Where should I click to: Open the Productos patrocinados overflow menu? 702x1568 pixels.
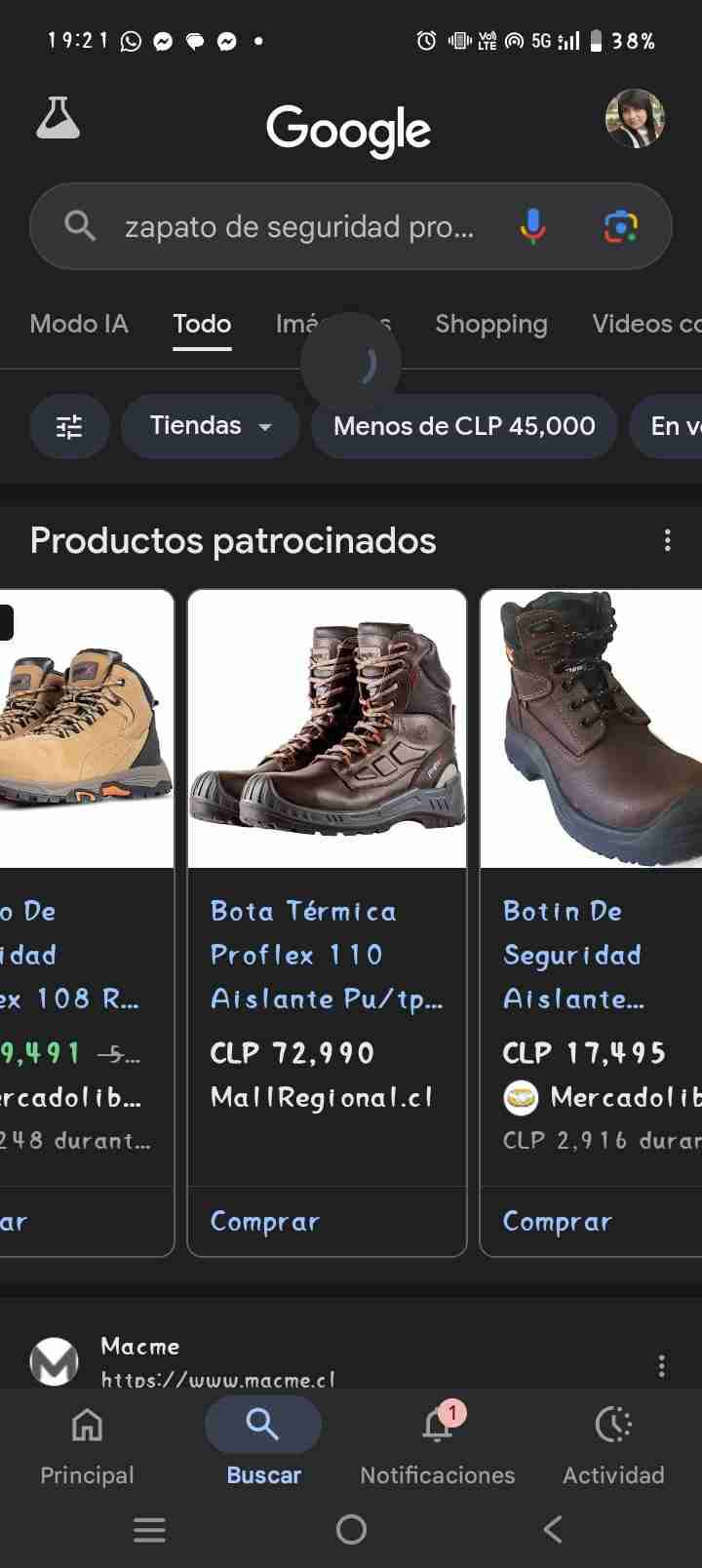pyautogui.click(x=667, y=539)
